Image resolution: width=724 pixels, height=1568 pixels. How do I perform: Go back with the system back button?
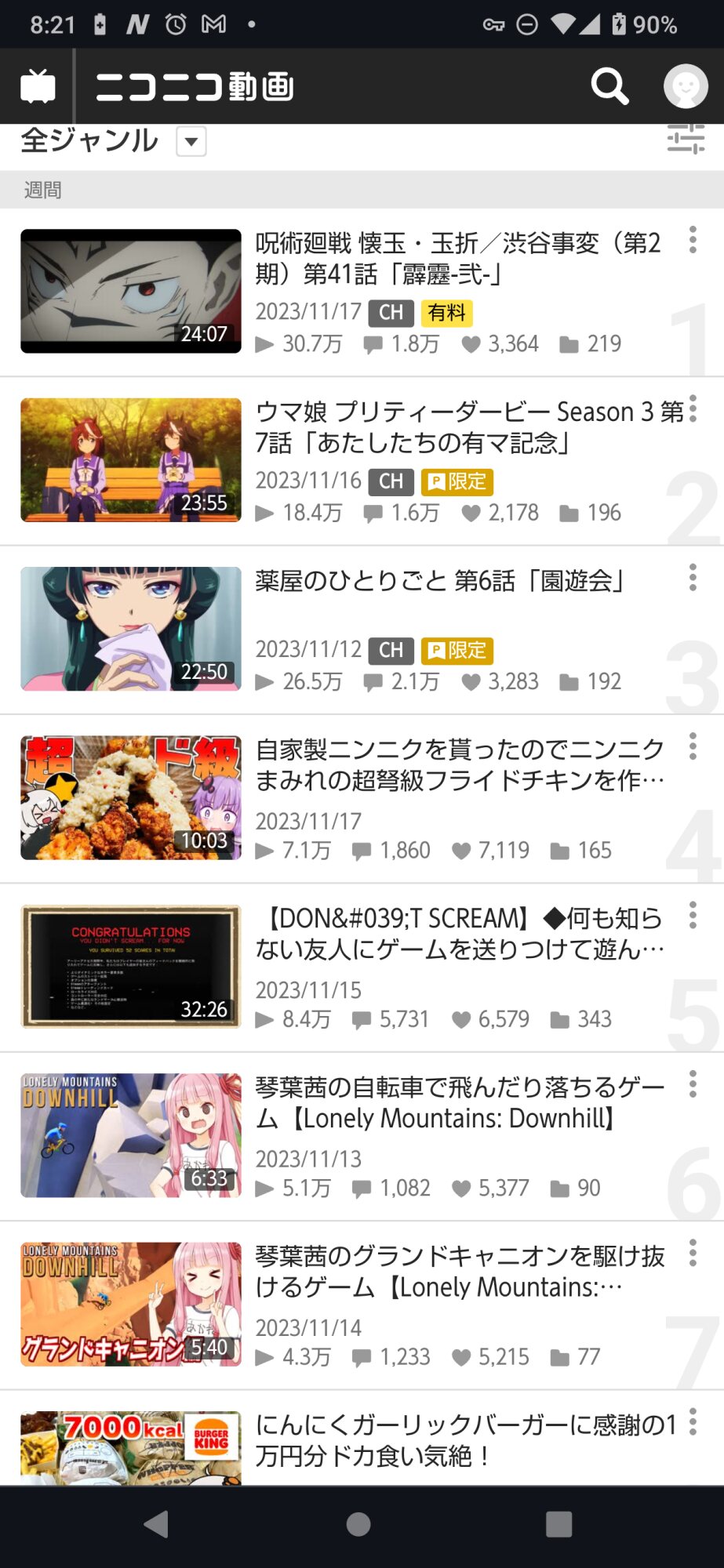click(157, 1525)
